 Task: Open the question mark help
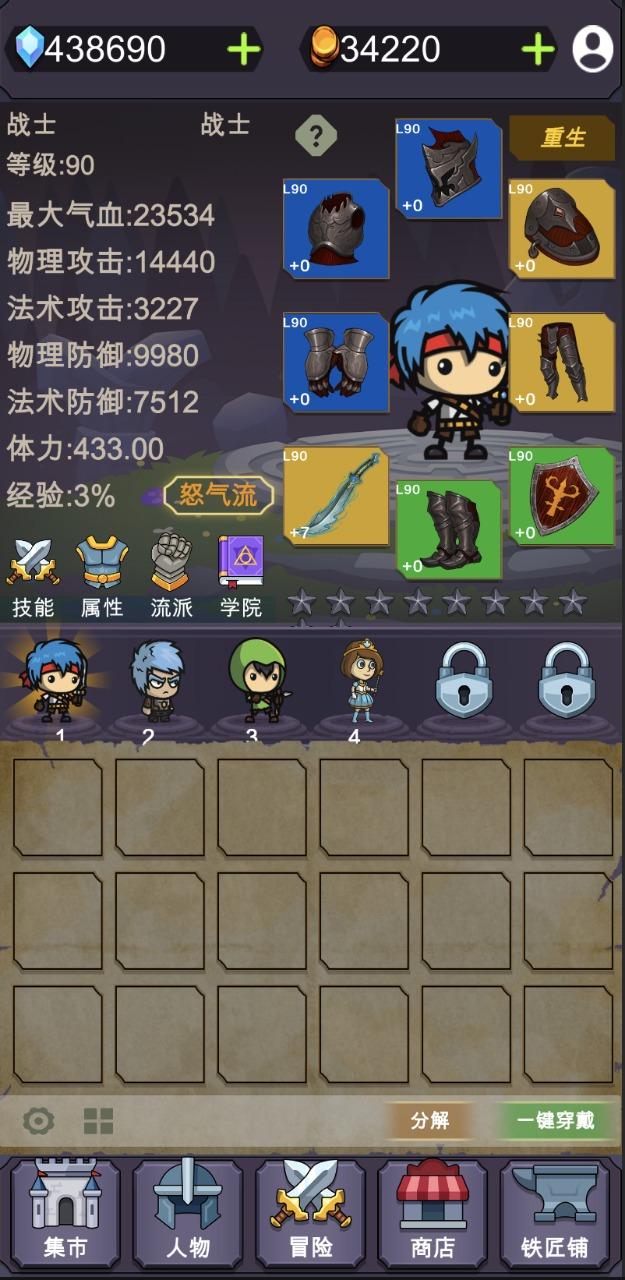(x=316, y=136)
